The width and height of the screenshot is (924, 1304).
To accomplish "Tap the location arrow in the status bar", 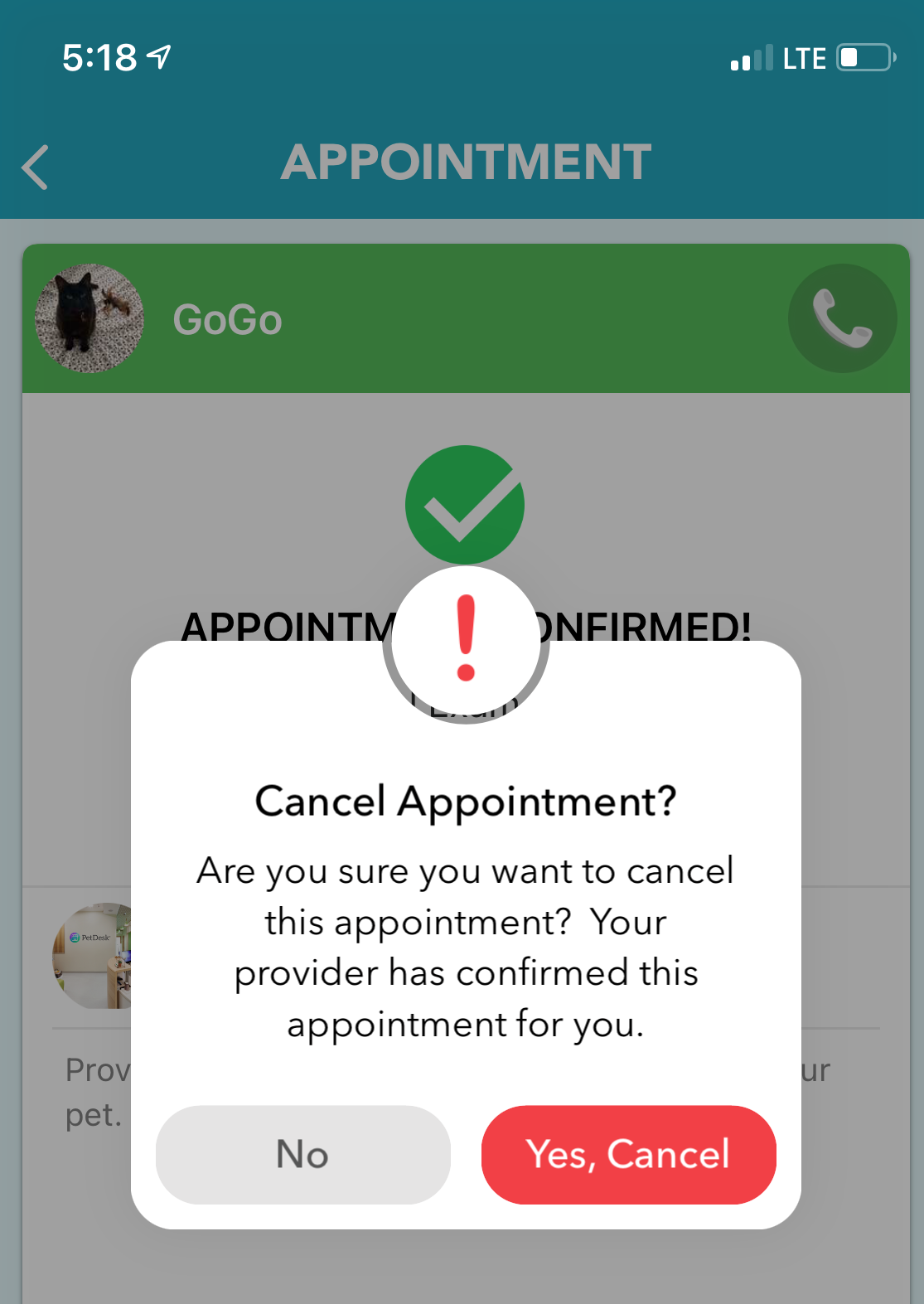I will point(159,57).
